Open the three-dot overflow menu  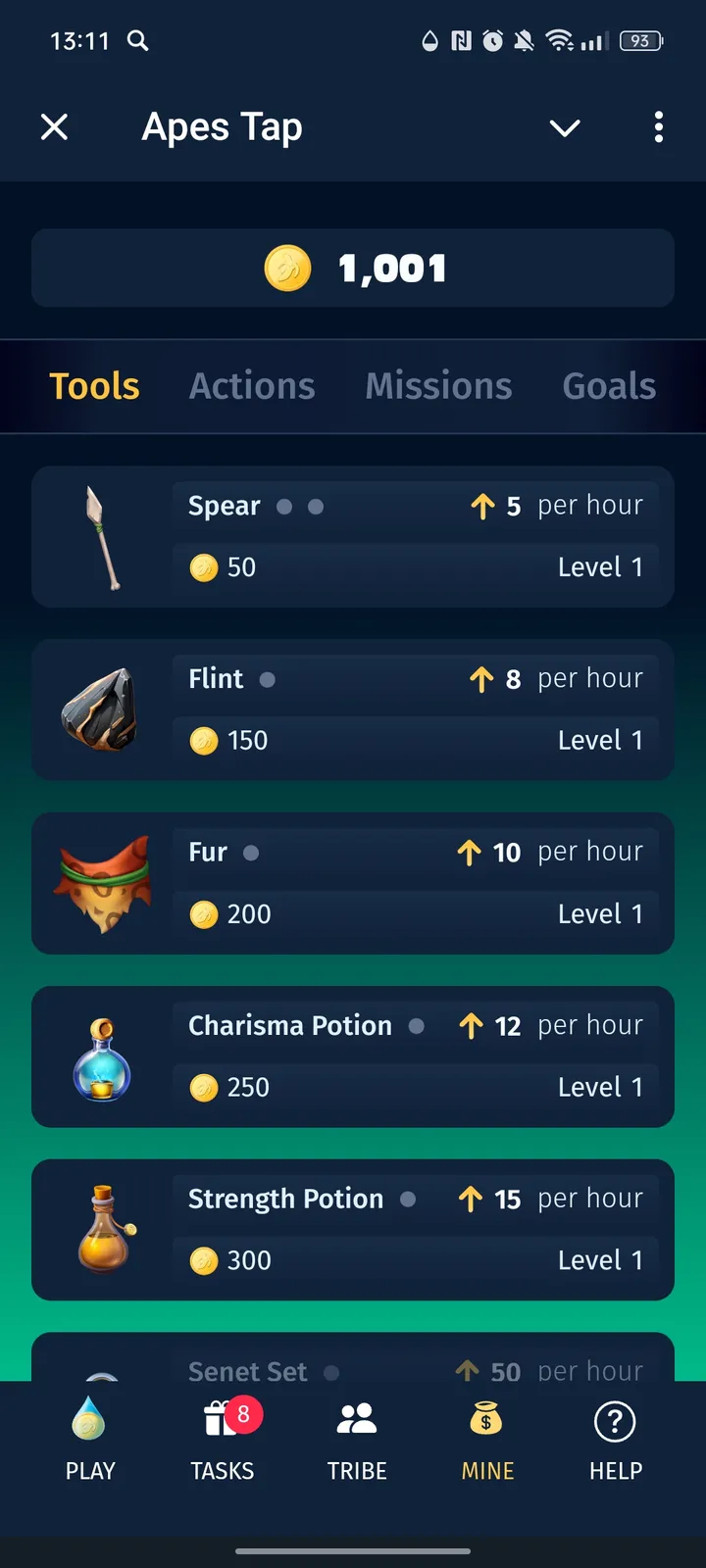(659, 127)
